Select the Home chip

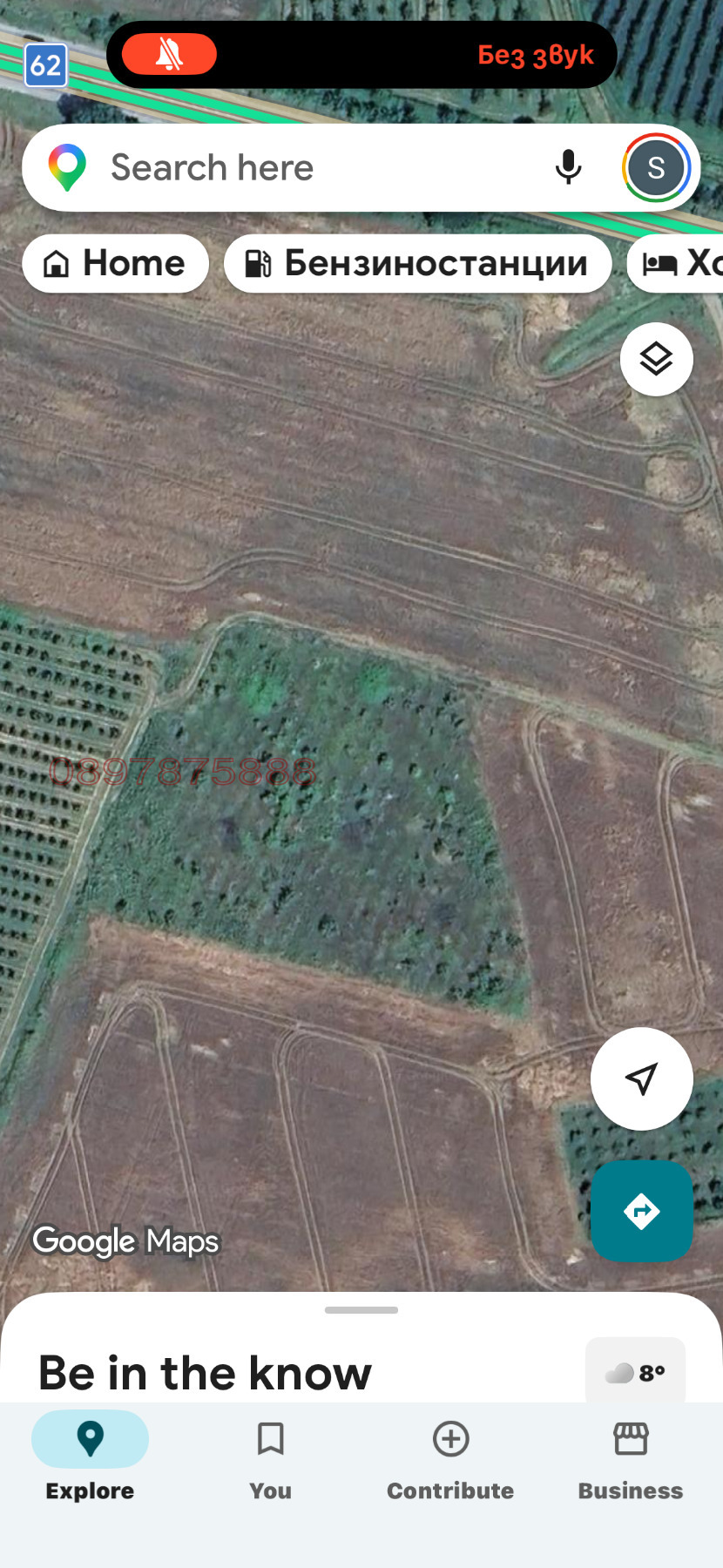[x=115, y=263]
